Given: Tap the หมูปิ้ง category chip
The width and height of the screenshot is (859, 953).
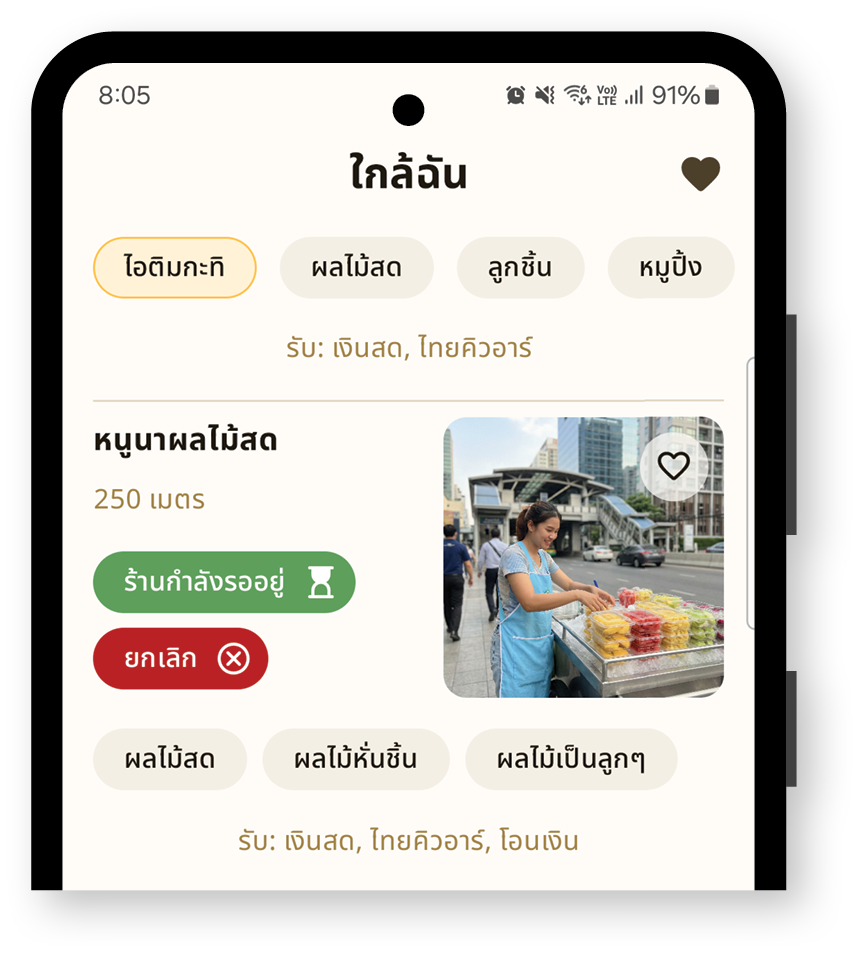Looking at the screenshot, I should click(671, 268).
